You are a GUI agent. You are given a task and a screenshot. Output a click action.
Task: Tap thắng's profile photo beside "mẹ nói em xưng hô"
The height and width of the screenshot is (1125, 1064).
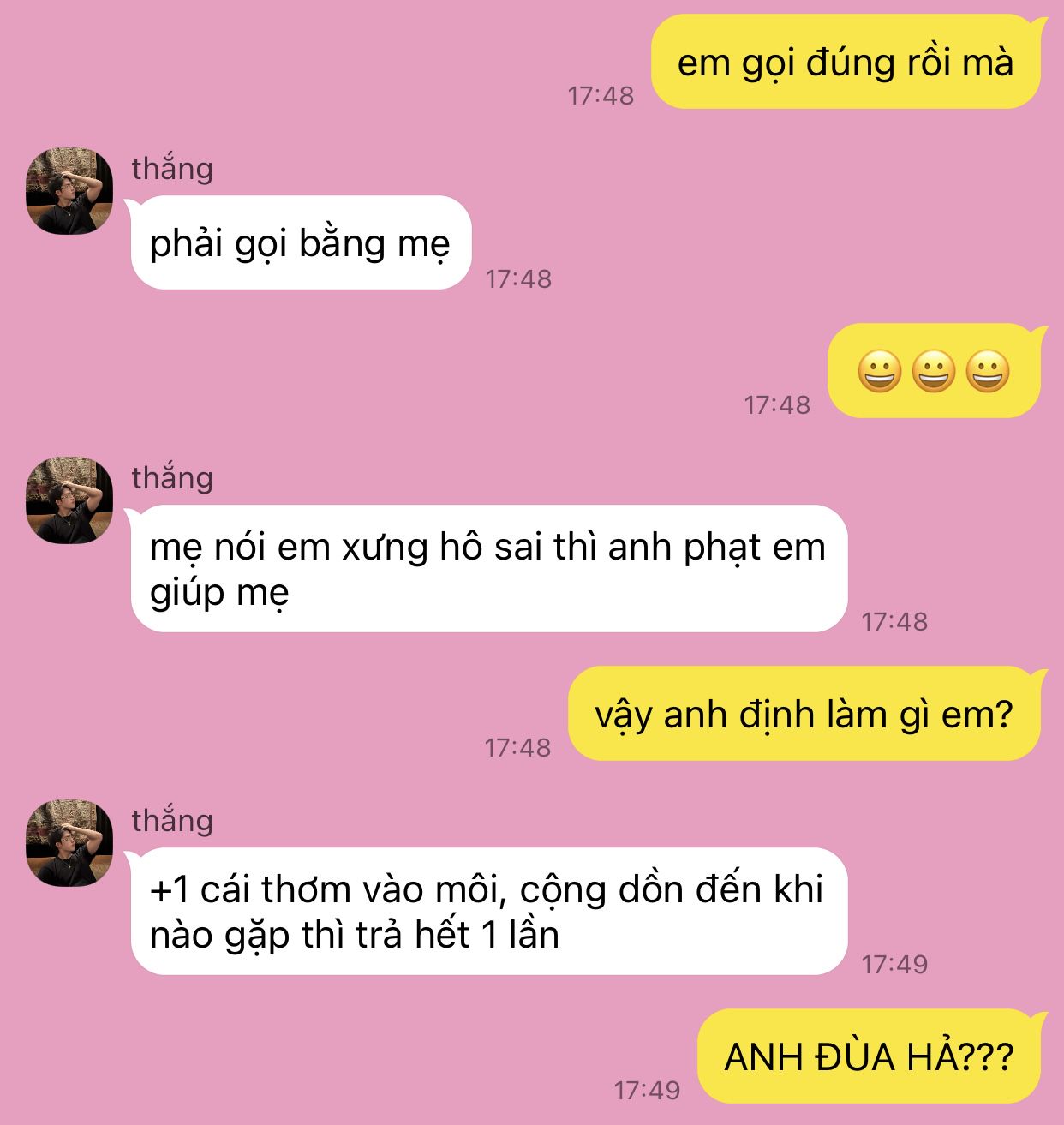[69, 500]
